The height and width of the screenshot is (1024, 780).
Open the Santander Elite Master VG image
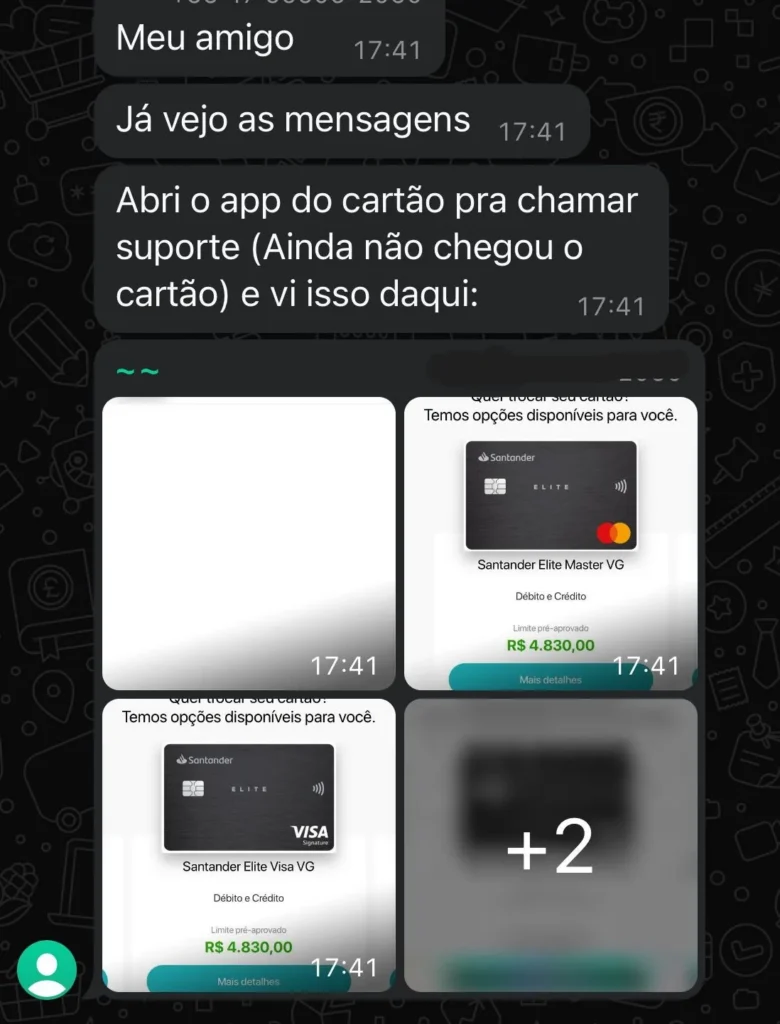[551, 543]
